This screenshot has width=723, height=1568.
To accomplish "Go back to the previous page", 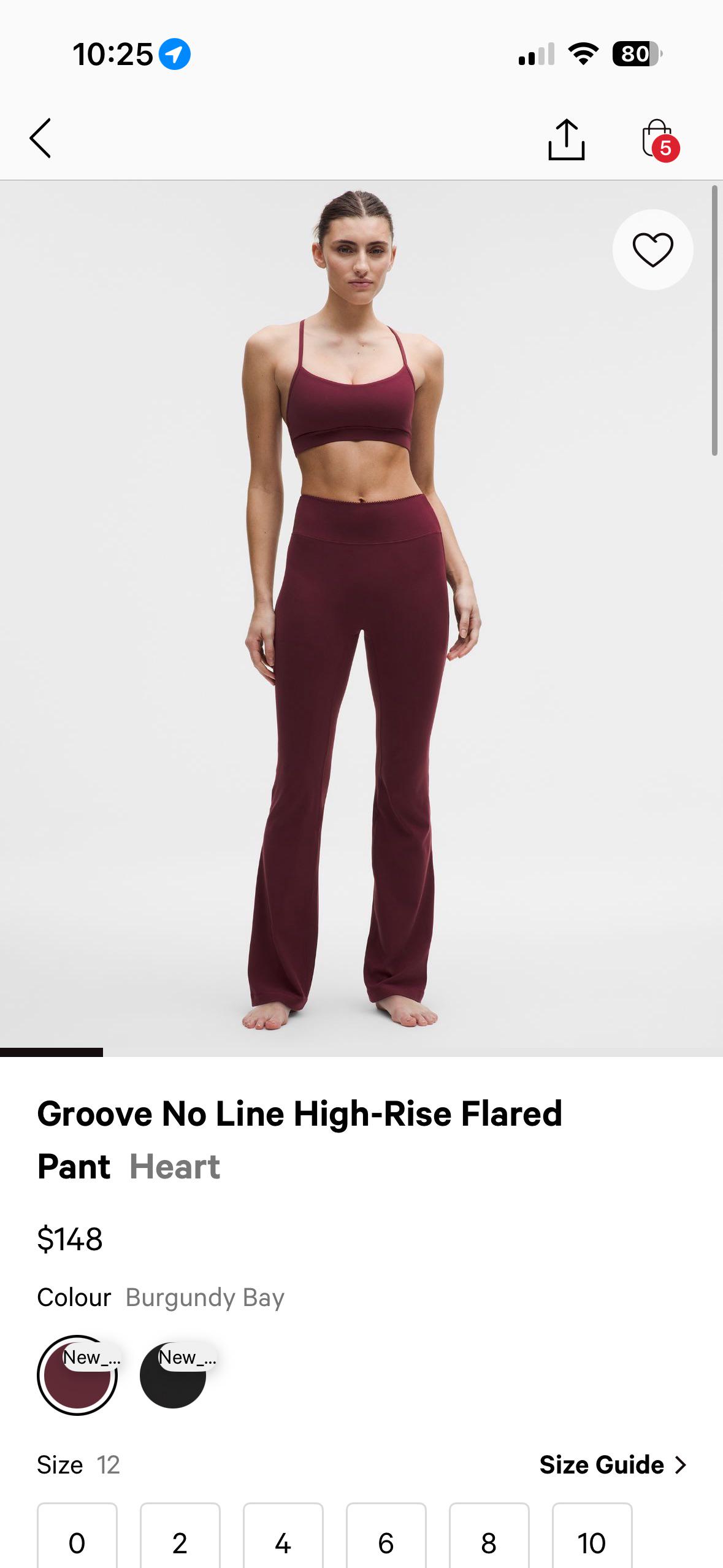I will coord(40,139).
